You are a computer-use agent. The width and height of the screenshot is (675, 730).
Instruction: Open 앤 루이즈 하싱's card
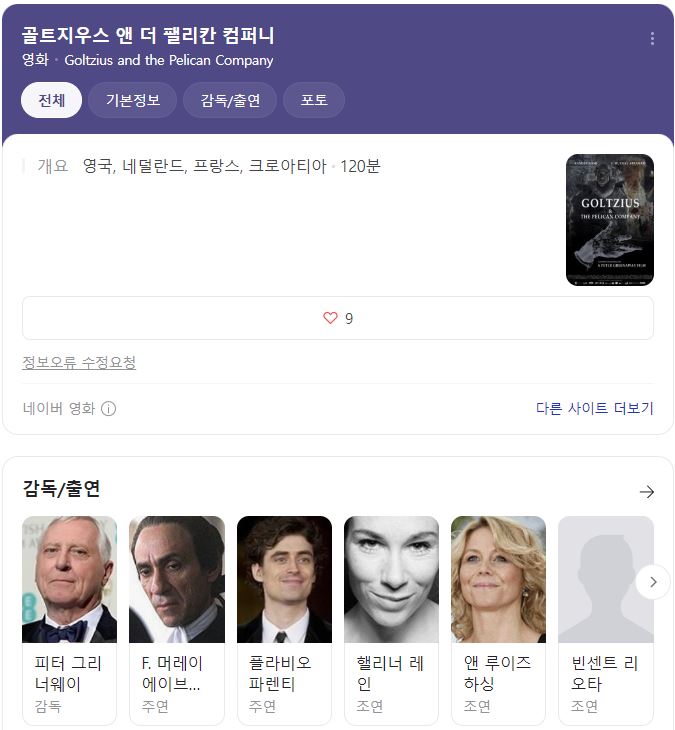point(498,619)
